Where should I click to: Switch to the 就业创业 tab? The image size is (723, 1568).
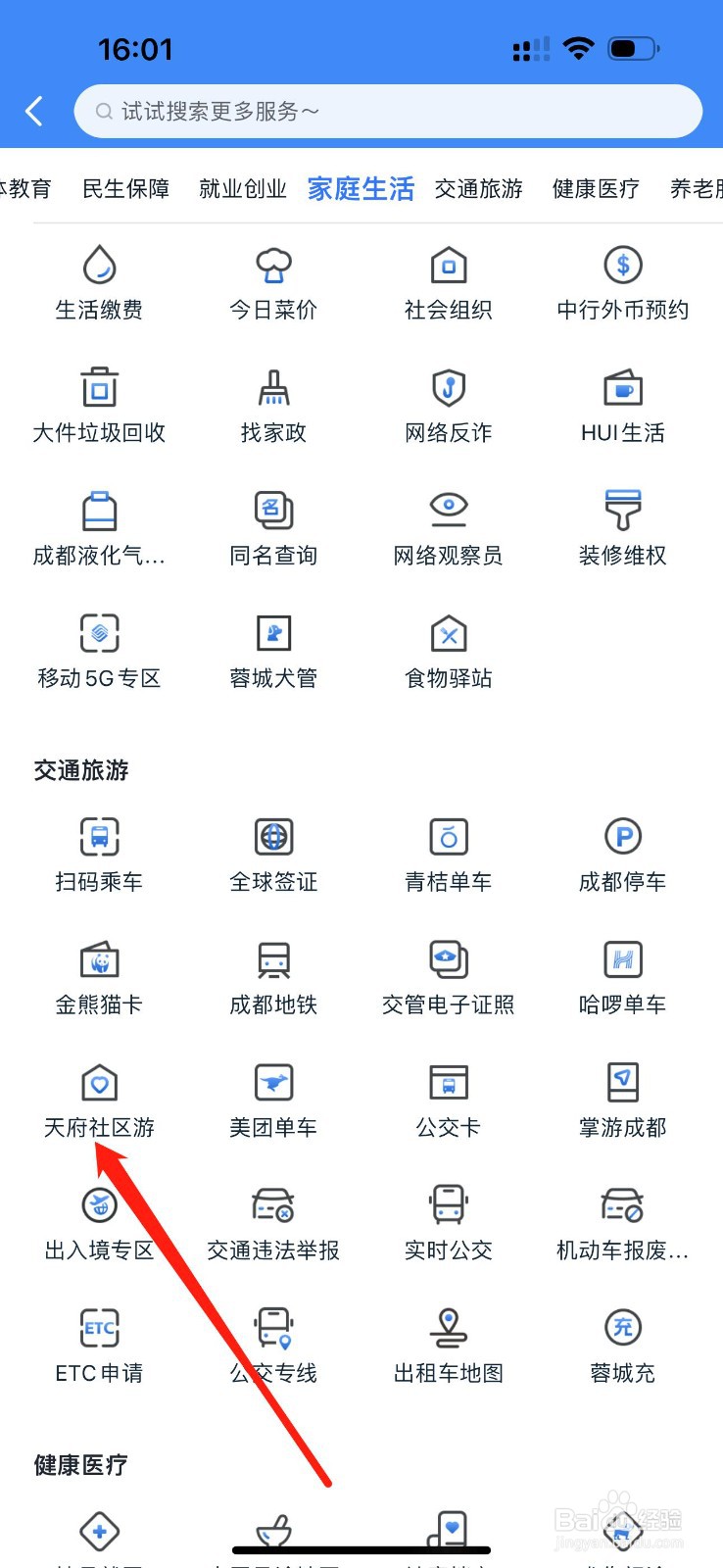point(243,188)
